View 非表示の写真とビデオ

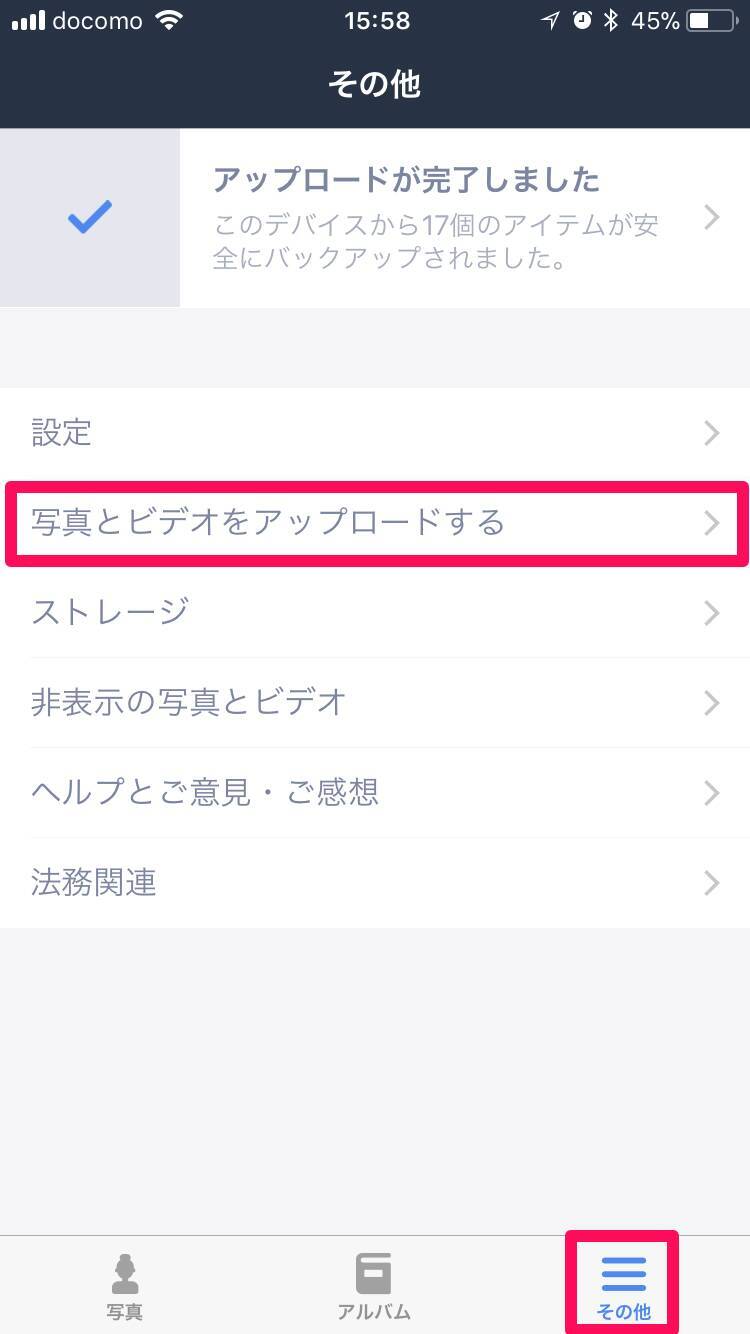pyautogui.click(x=375, y=702)
